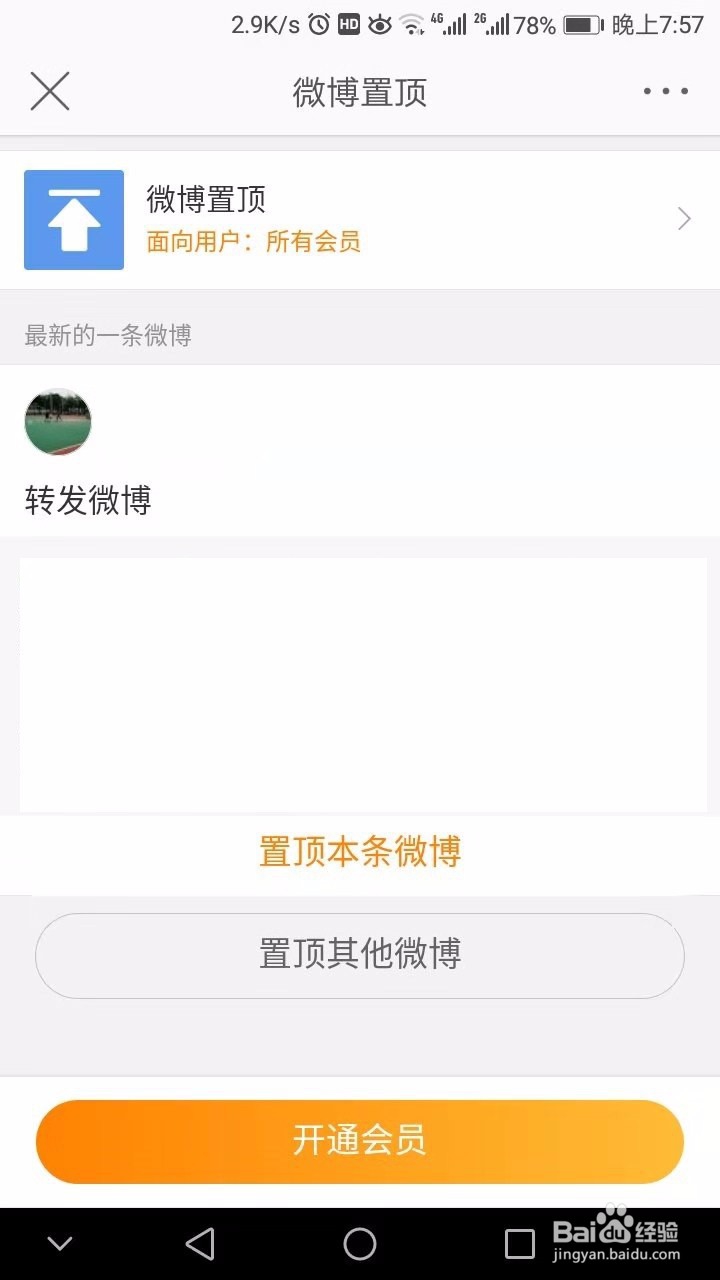Tap the down arrow in the navigation bar
Screen dimensions: 720x1280
60,1243
